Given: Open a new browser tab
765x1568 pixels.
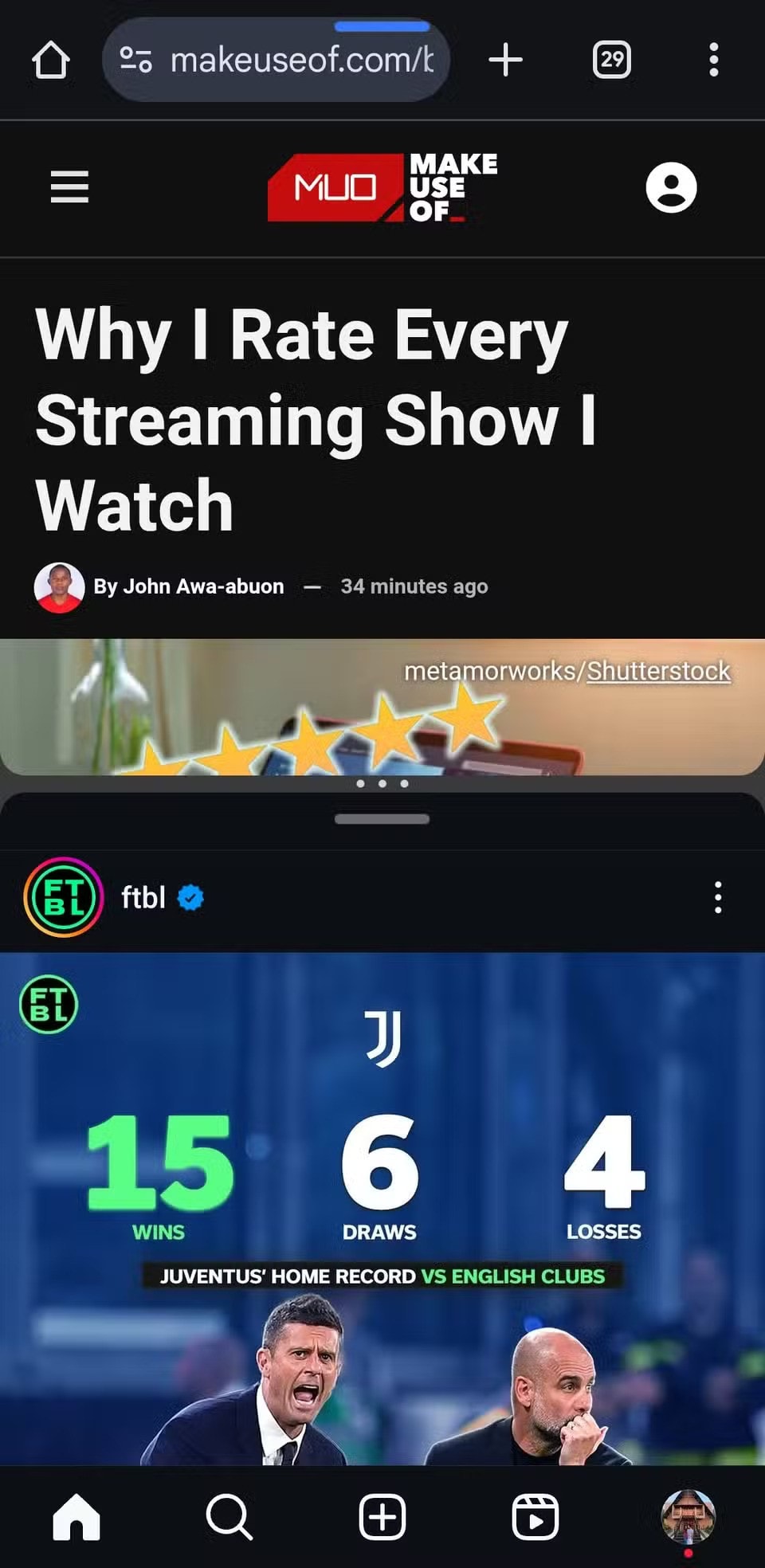Looking at the screenshot, I should click(x=505, y=60).
